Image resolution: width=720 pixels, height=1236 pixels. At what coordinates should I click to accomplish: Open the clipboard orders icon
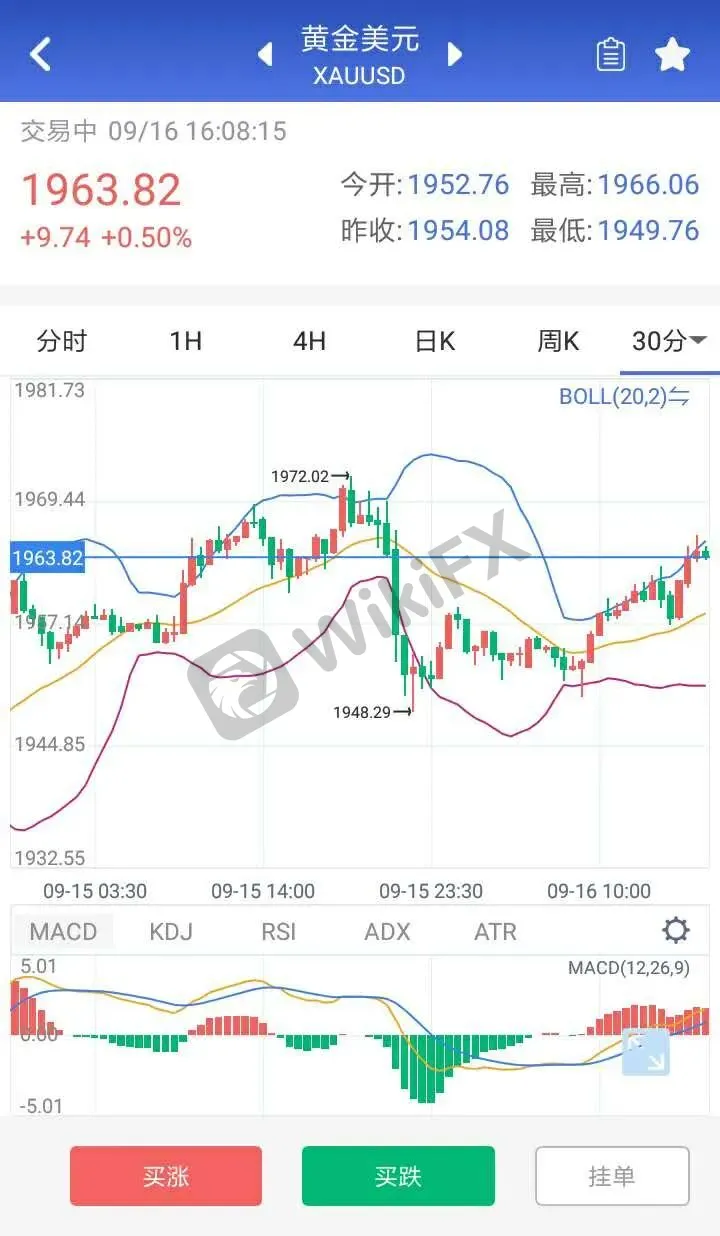(610, 55)
